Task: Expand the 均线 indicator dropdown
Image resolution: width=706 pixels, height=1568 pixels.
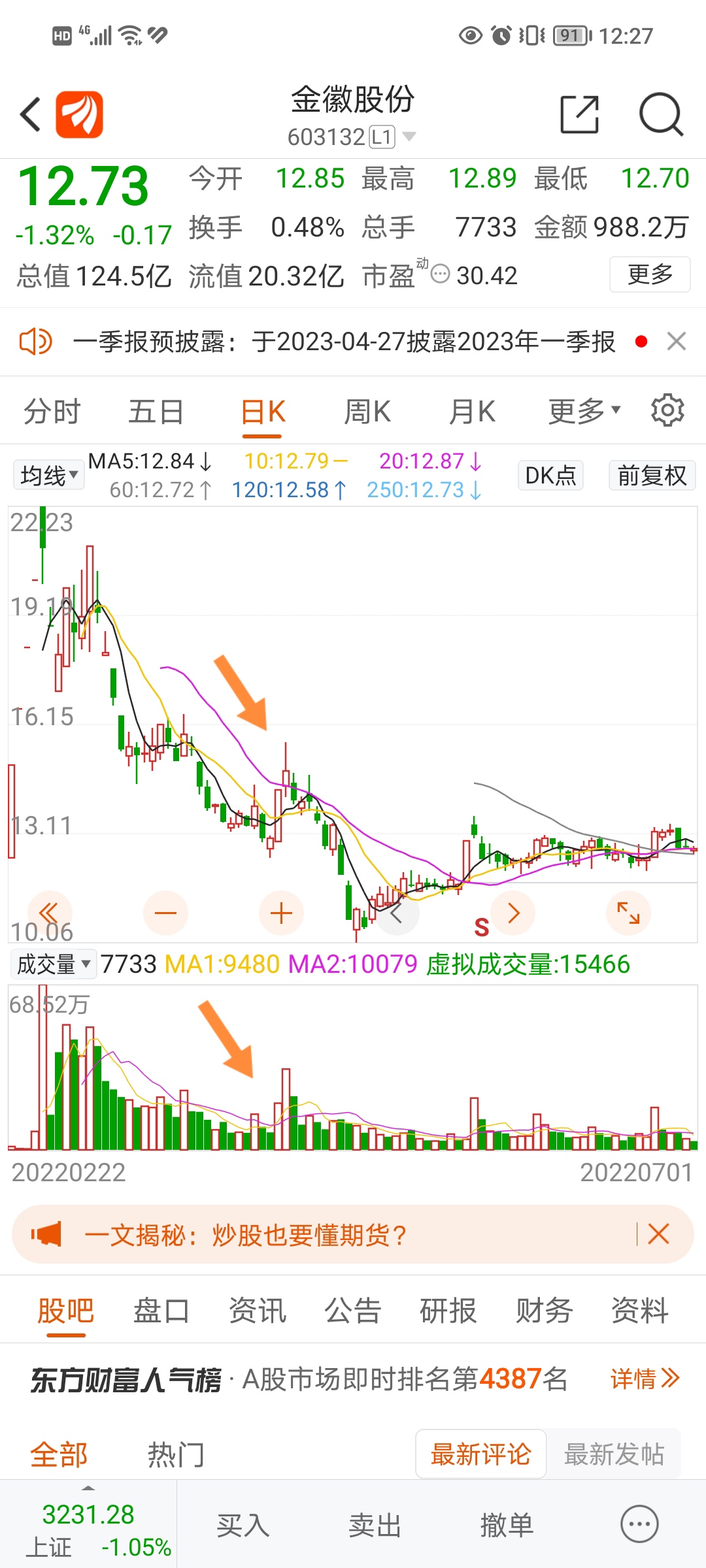Action: (x=48, y=475)
